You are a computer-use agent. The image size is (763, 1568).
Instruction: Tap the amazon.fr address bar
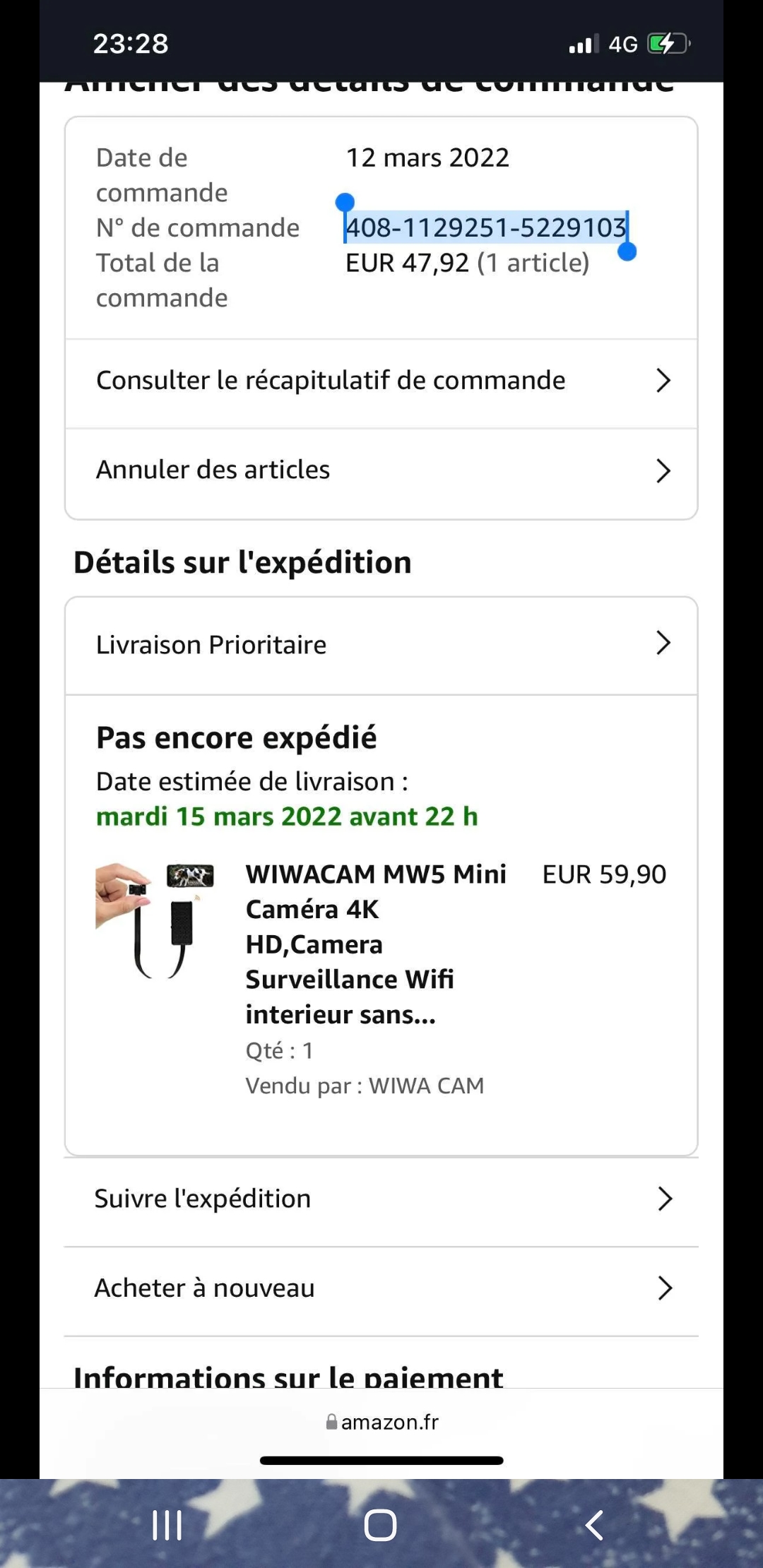pyautogui.click(x=382, y=1422)
